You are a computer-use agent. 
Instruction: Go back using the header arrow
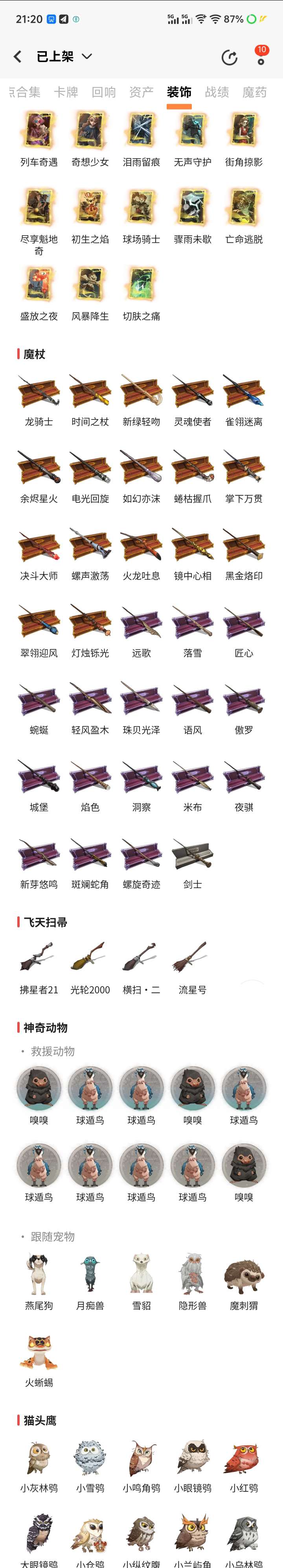coord(18,57)
